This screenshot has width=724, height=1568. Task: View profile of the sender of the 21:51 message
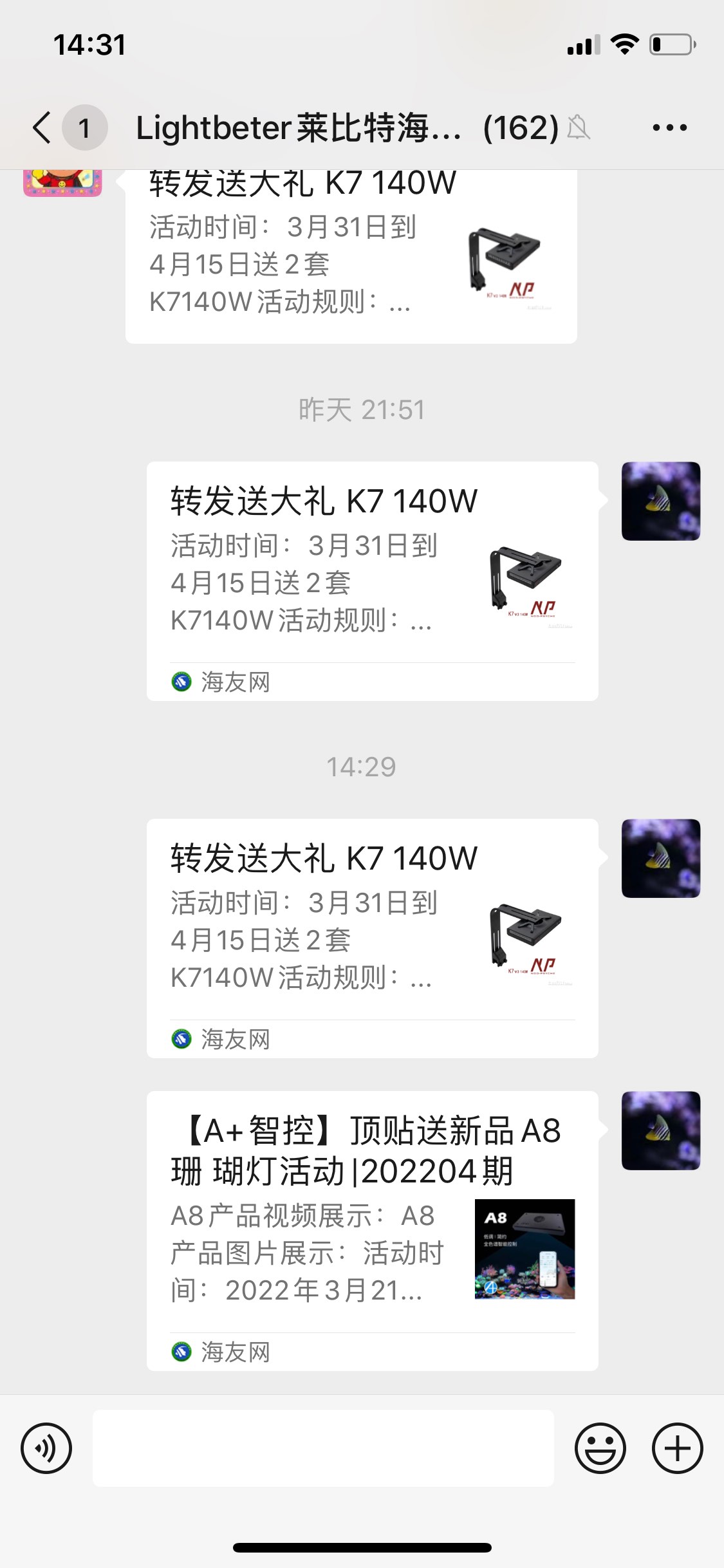pos(660,501)
